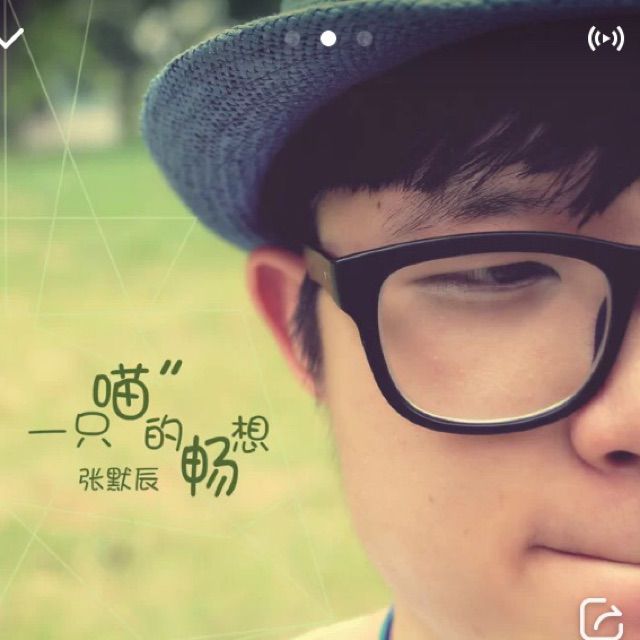Tap the third page indicator dot
This screenshot has width=640, height=640.
pyautogui.click(x=364, y=38)
